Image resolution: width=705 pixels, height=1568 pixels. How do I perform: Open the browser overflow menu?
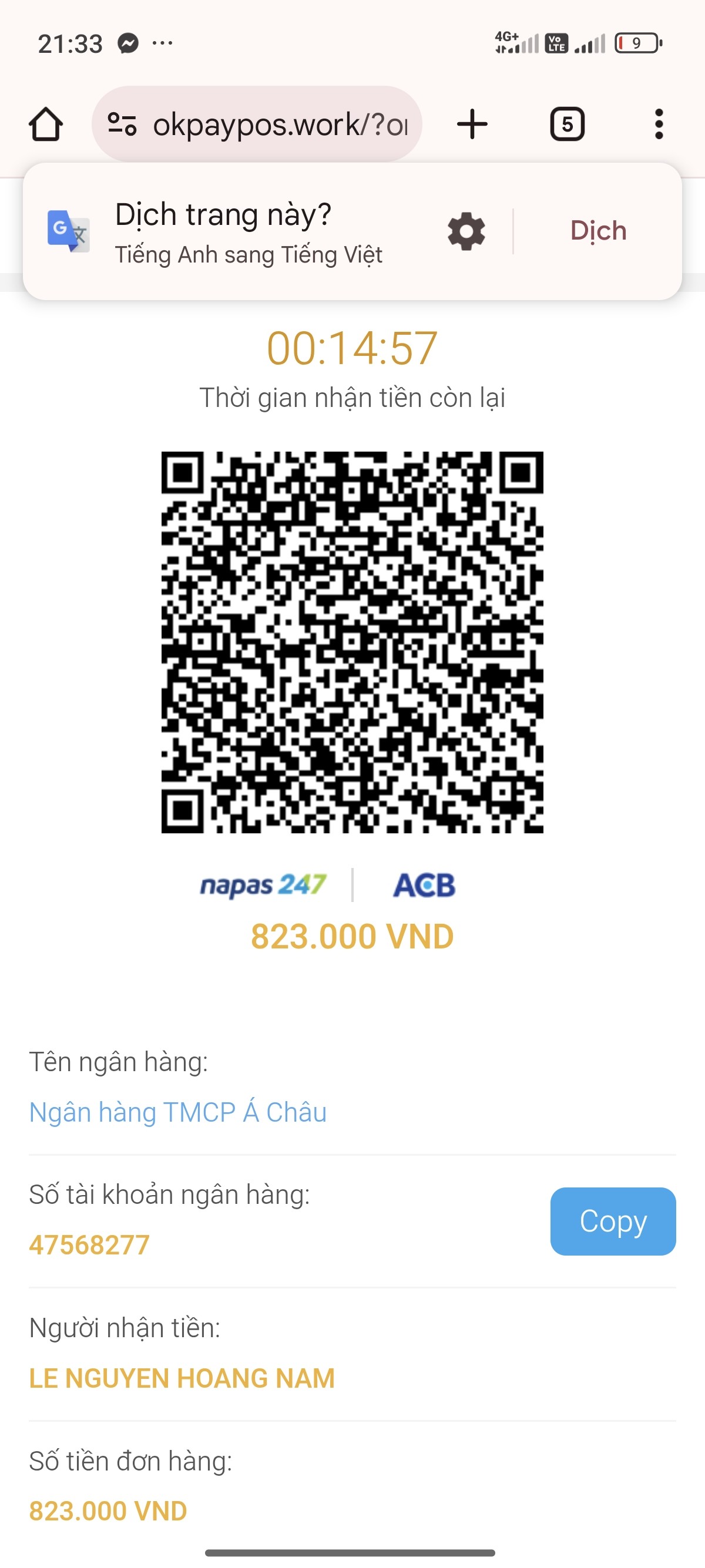point(658,124)
